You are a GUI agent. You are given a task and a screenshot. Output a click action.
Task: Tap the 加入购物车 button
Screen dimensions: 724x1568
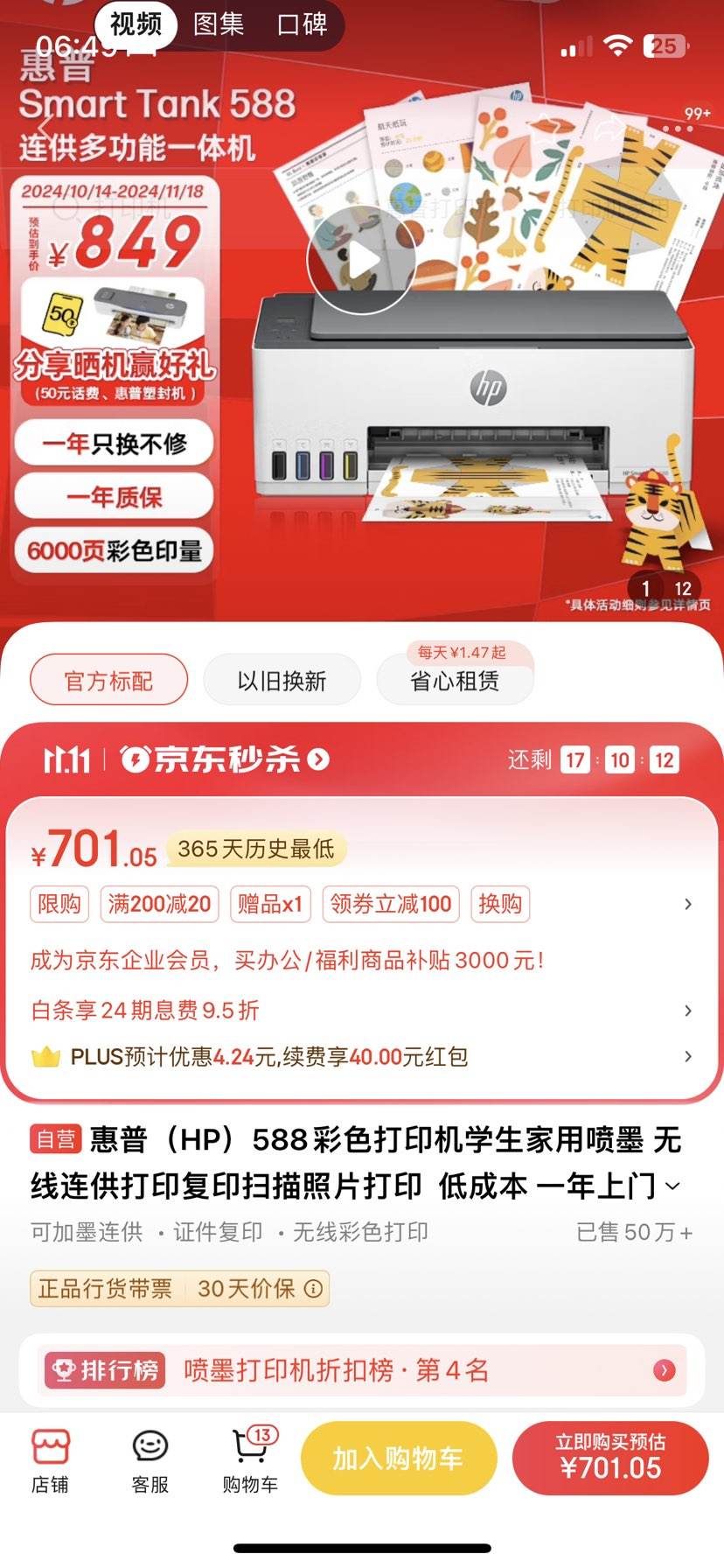point(399,1458)
